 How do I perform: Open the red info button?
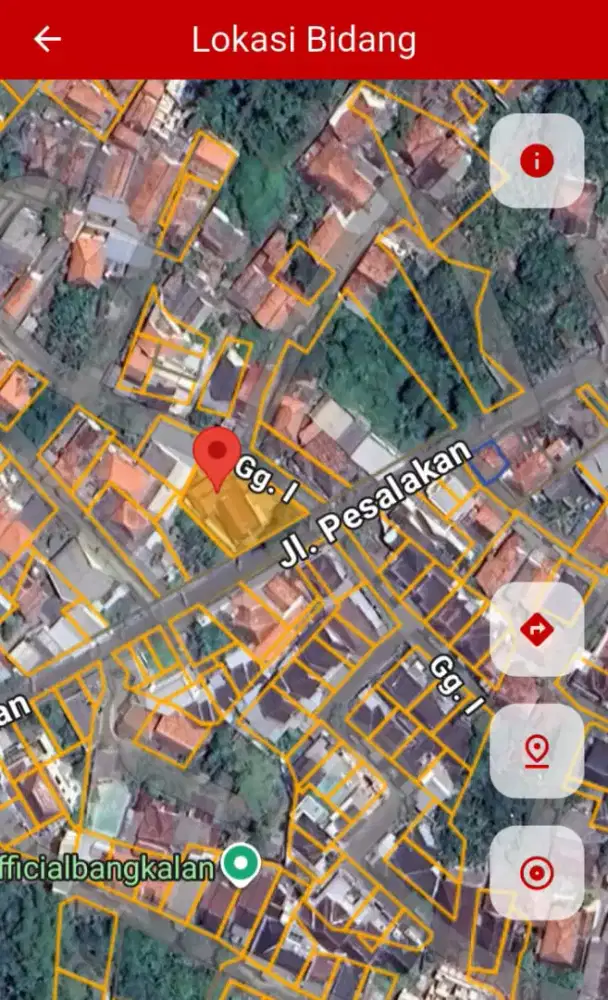(537, 161)
